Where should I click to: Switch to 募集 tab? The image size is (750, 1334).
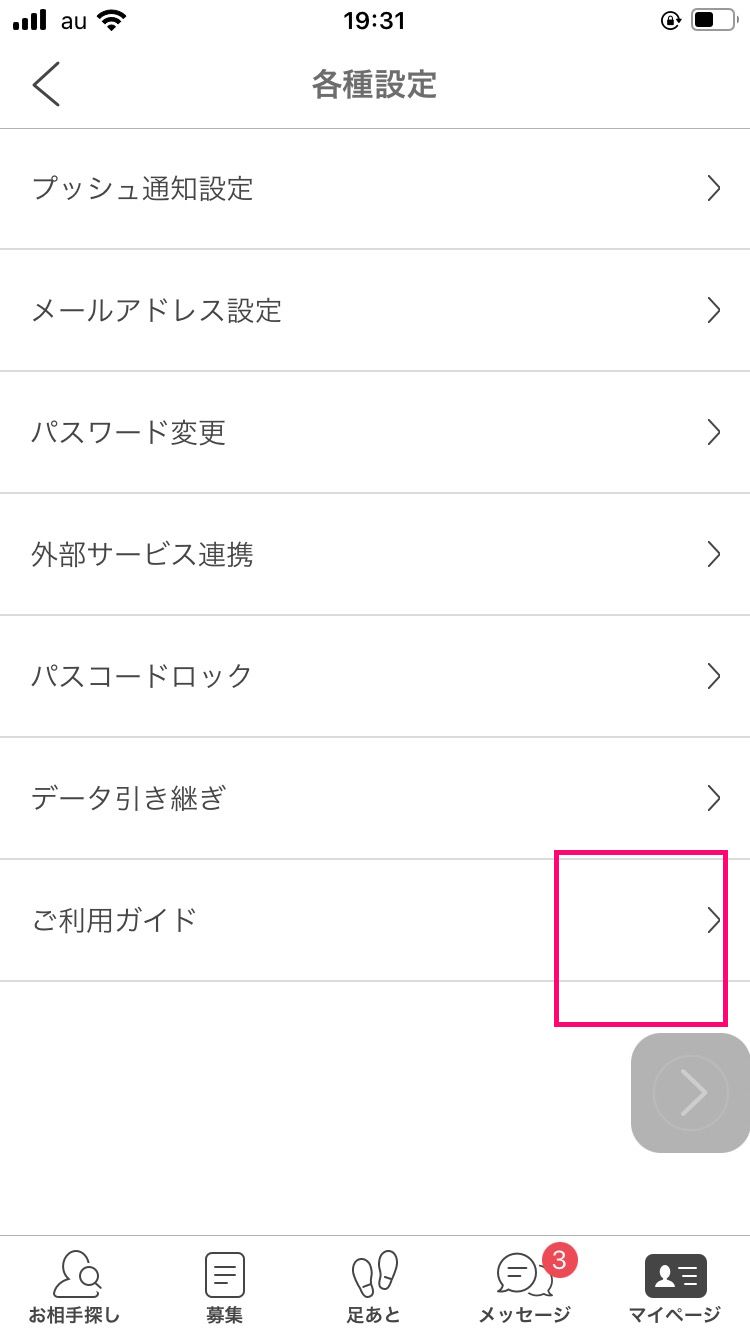pos(225,1286)
